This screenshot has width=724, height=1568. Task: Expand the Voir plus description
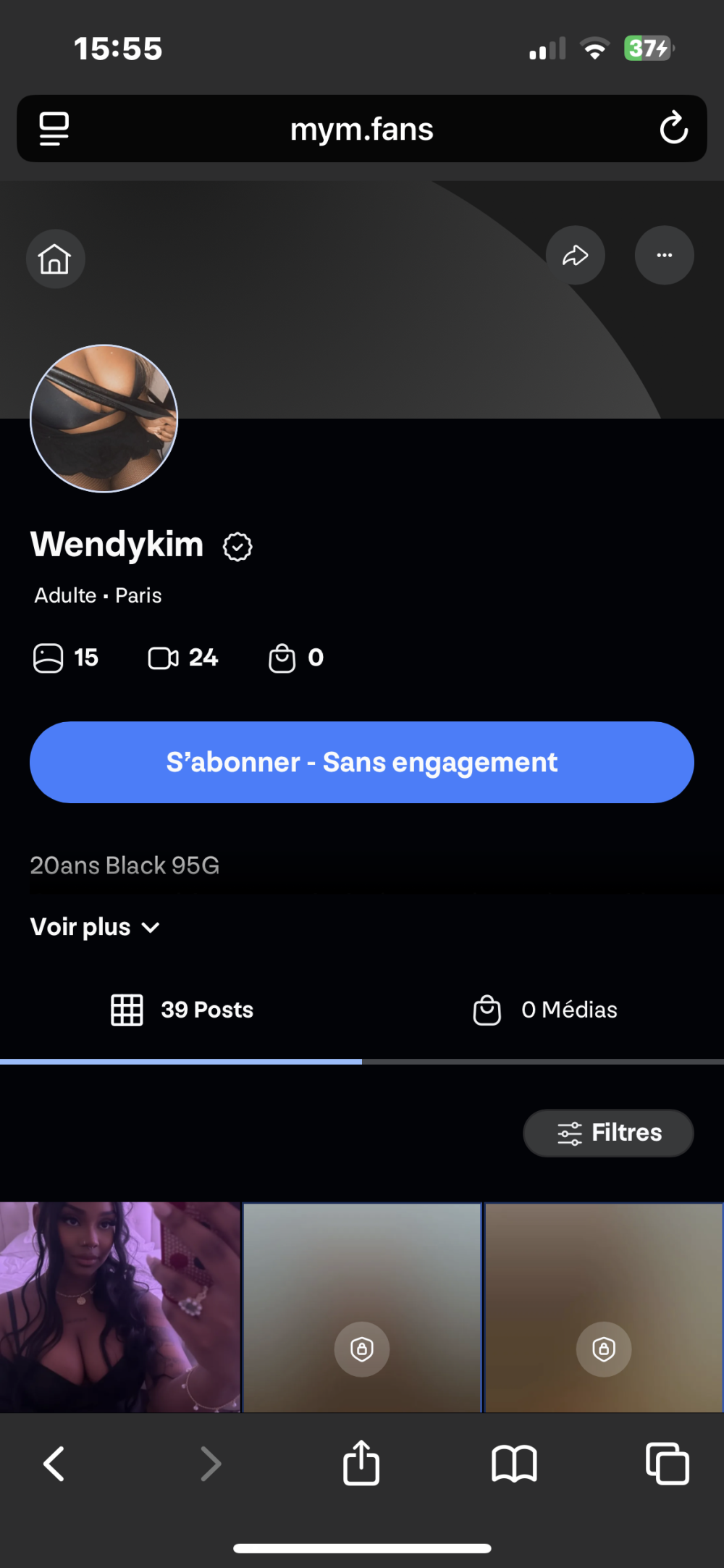(x=95, y=927)
